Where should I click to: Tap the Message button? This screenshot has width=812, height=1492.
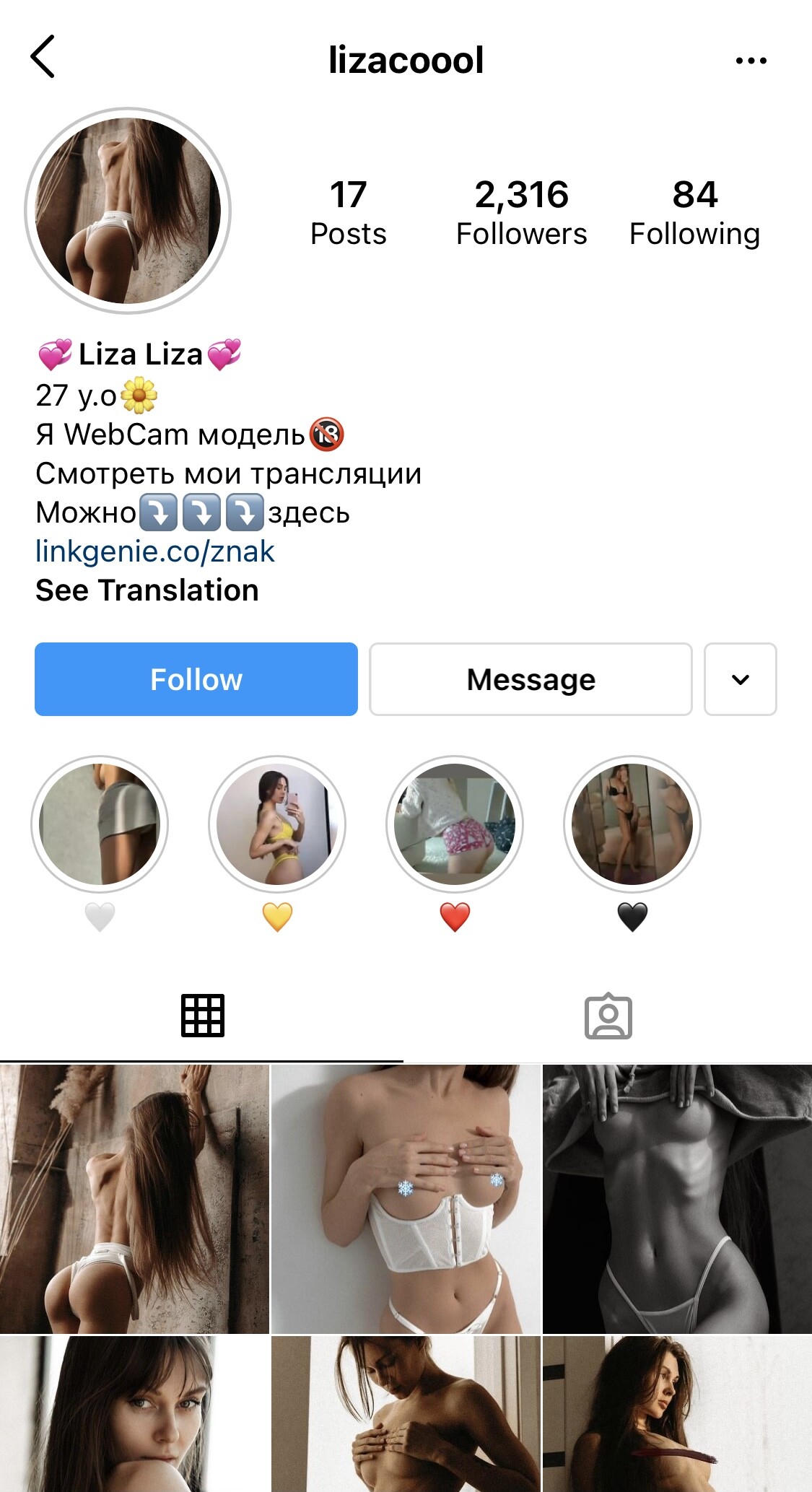tap(531, 679)
